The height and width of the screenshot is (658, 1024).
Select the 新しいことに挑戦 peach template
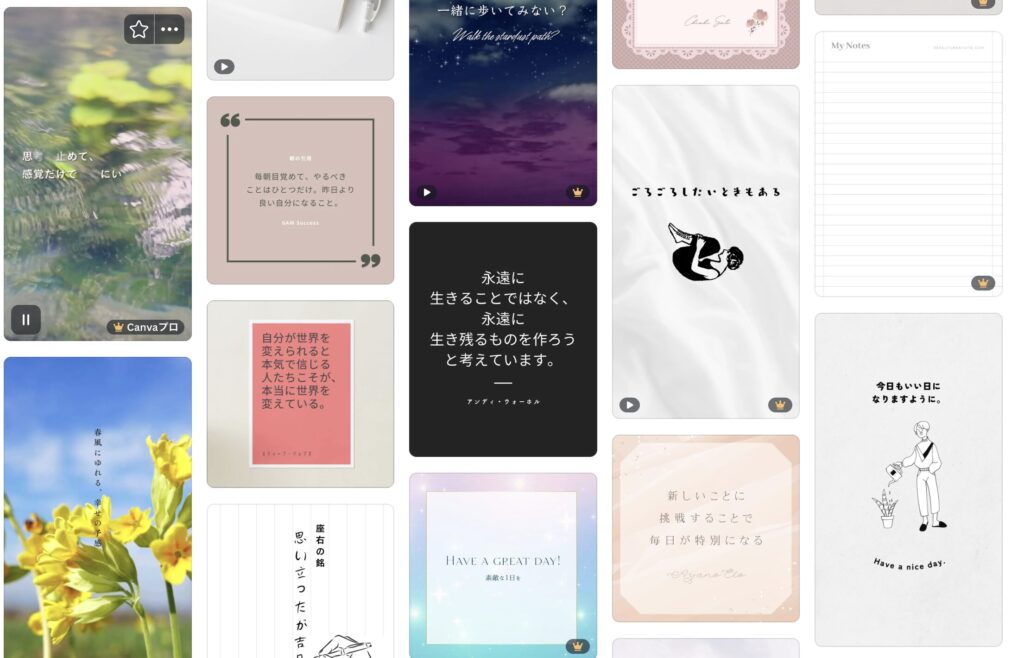click(705, 527)
